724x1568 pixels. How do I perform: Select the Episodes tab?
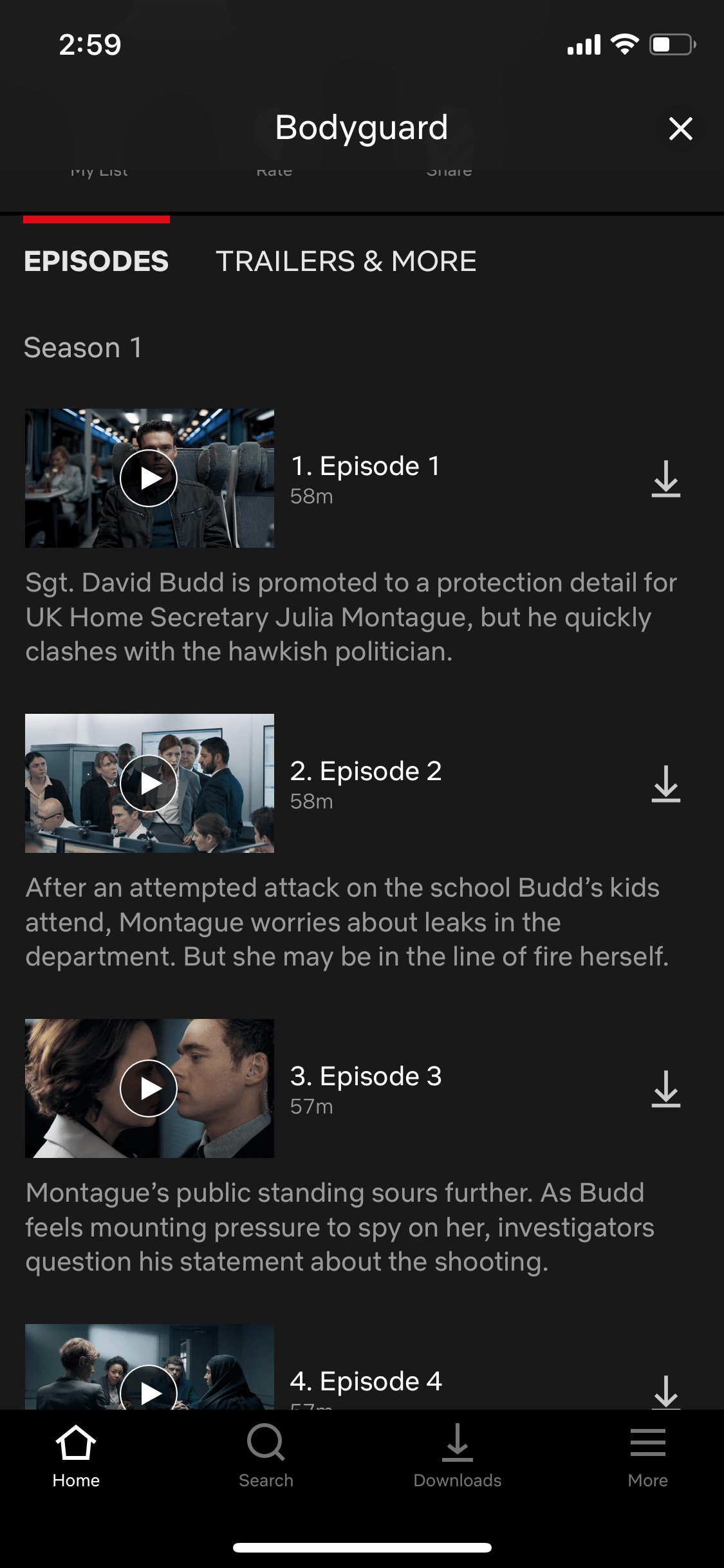point(96,261)
